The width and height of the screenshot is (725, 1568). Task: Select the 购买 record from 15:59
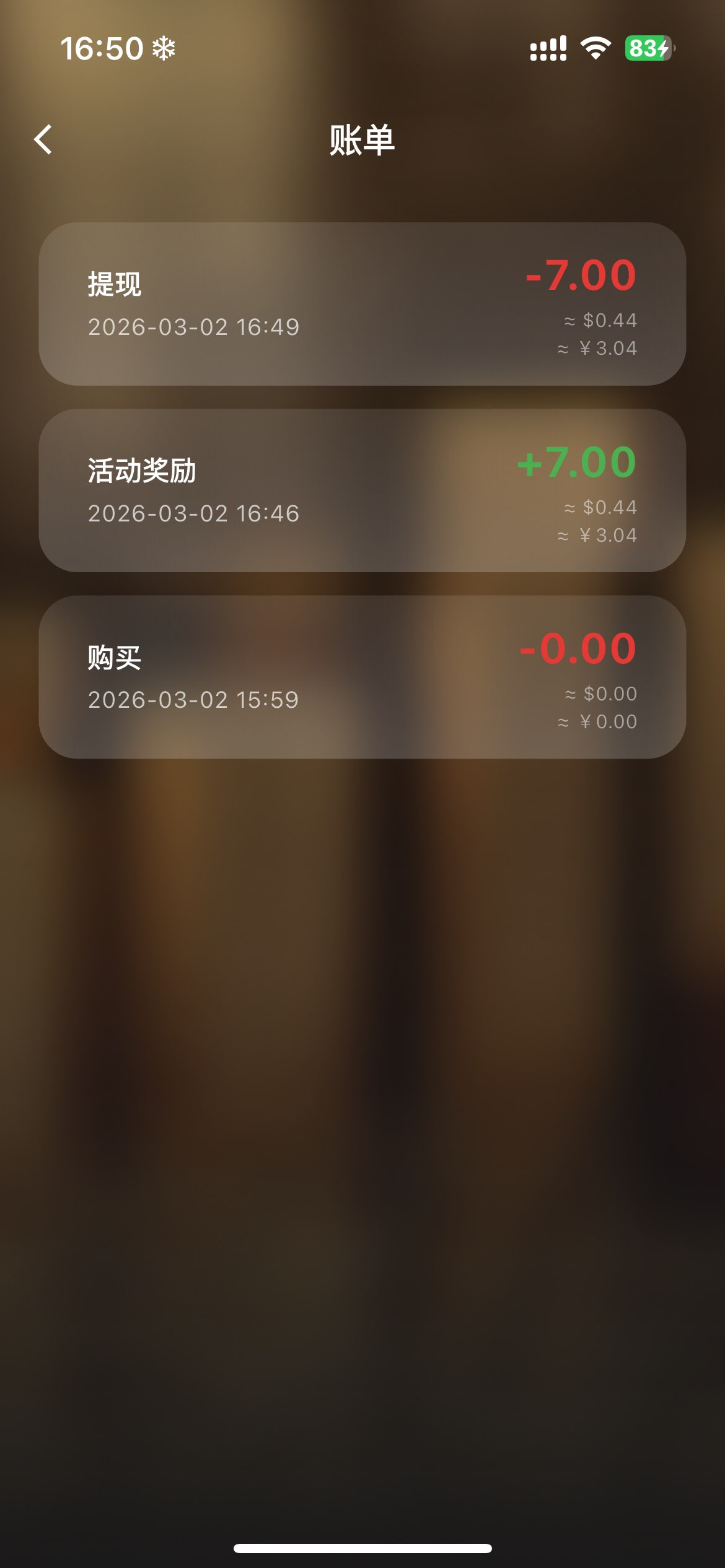click(x=362, y=677)
